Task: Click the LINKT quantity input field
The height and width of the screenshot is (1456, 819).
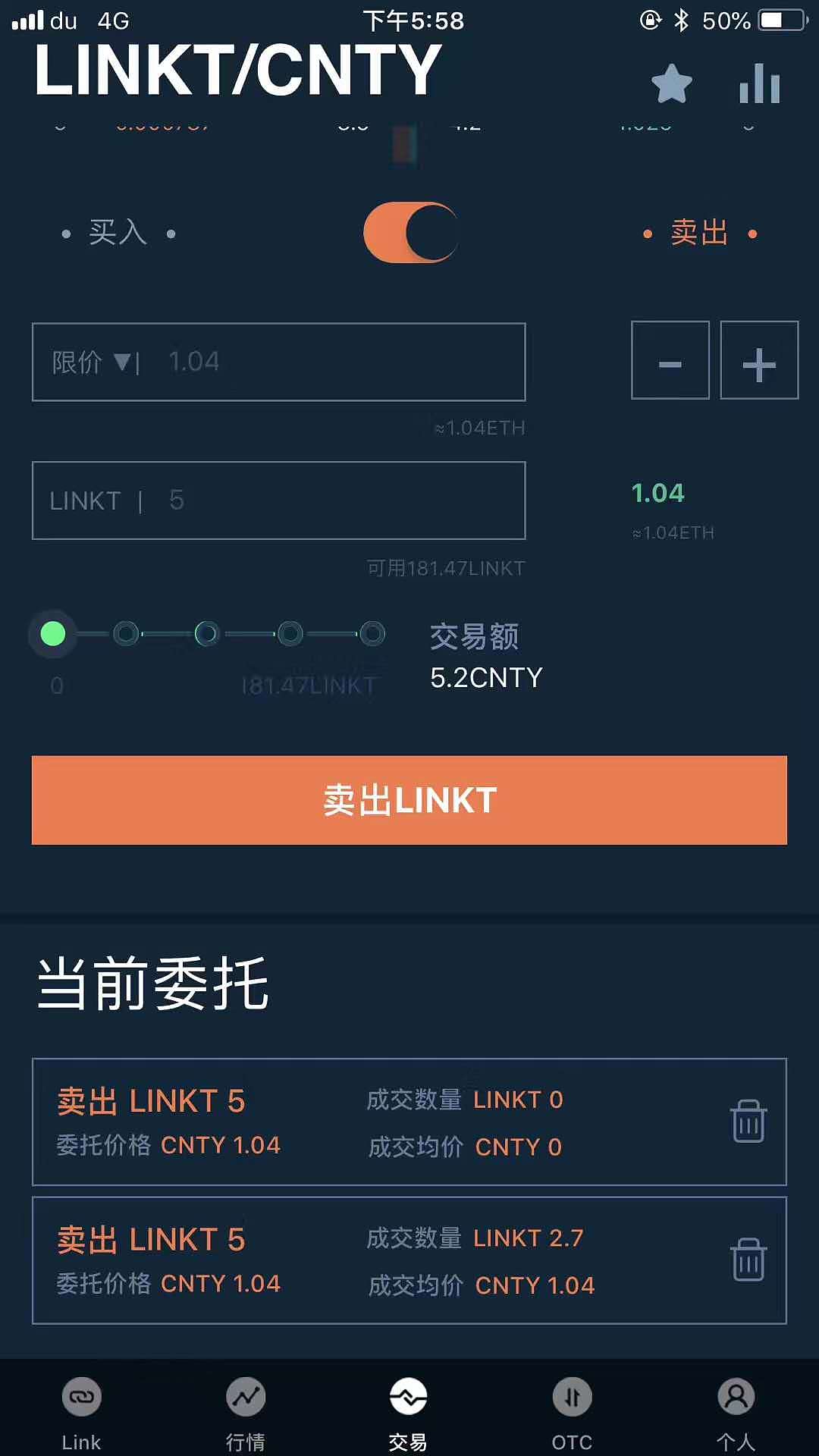Action: click(279, 500)
